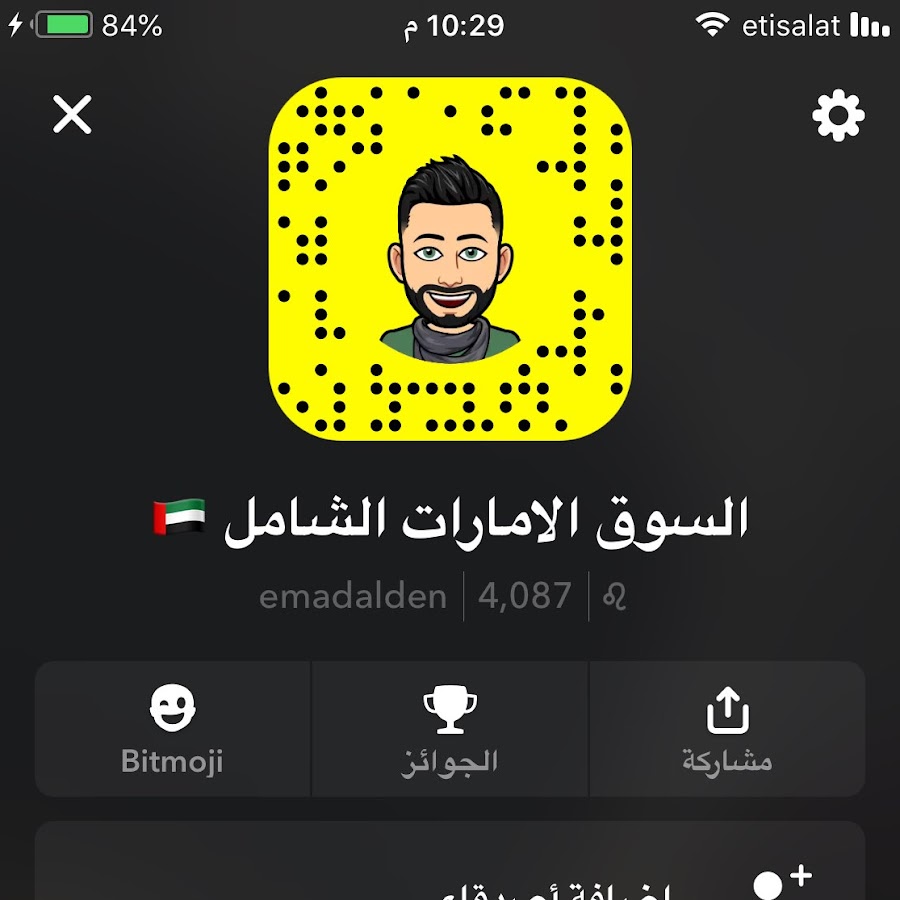
Task: Open the settings gear
Action: [x=837, y=116]
